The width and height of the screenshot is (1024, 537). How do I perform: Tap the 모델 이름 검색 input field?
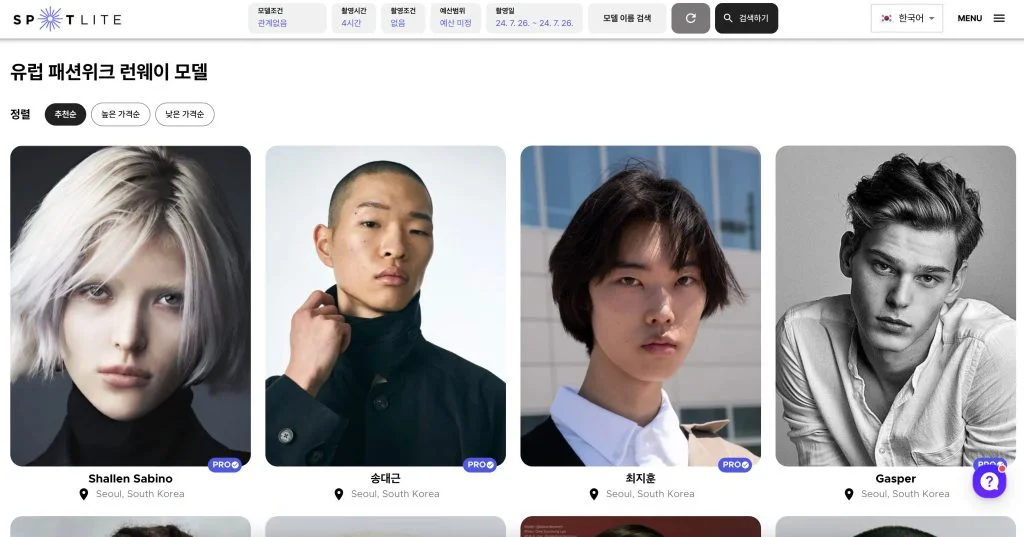(x=627, y=18)
